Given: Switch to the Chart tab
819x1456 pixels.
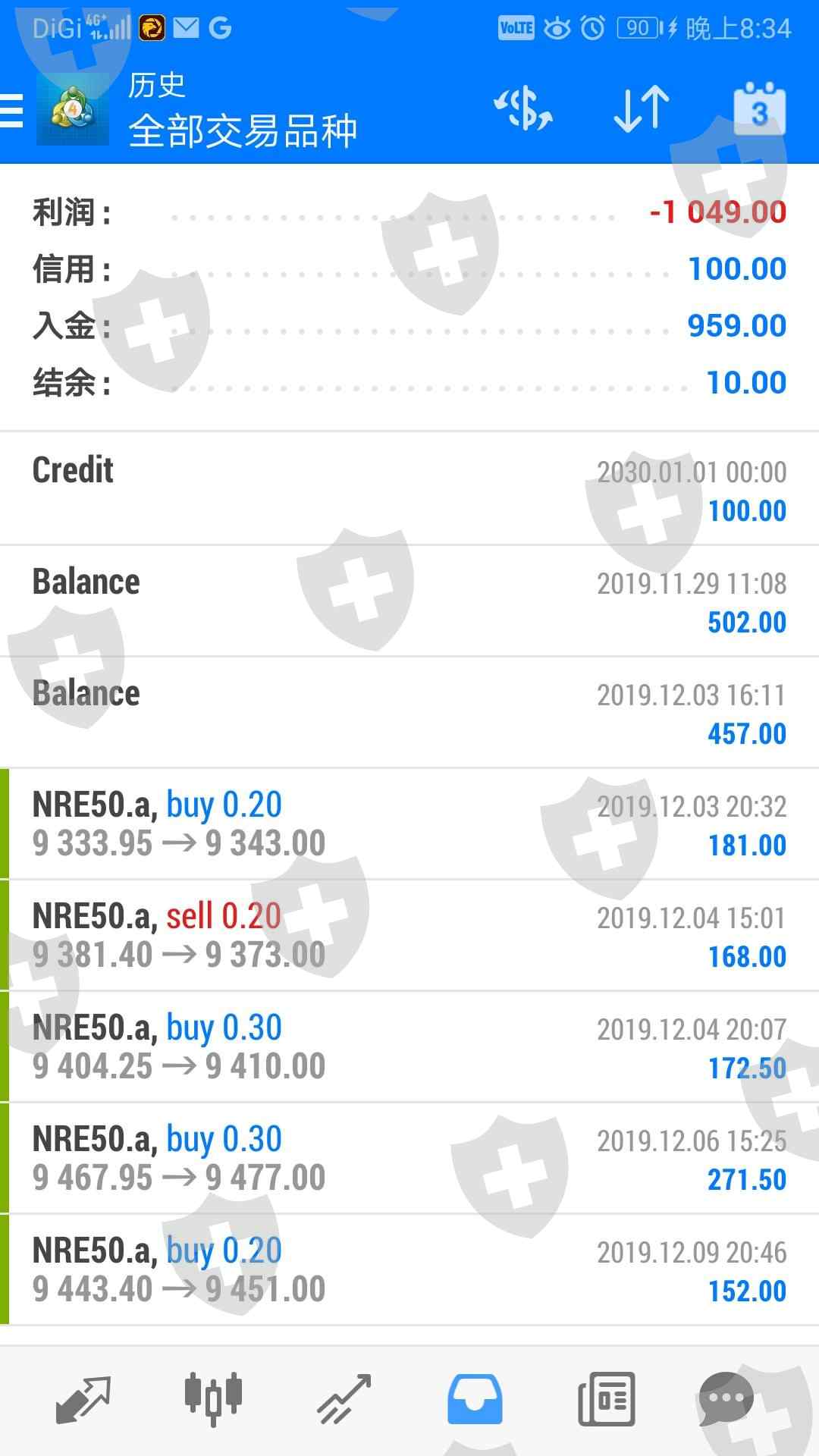Looking at the screenshot, I should (x=213, y=1398).
